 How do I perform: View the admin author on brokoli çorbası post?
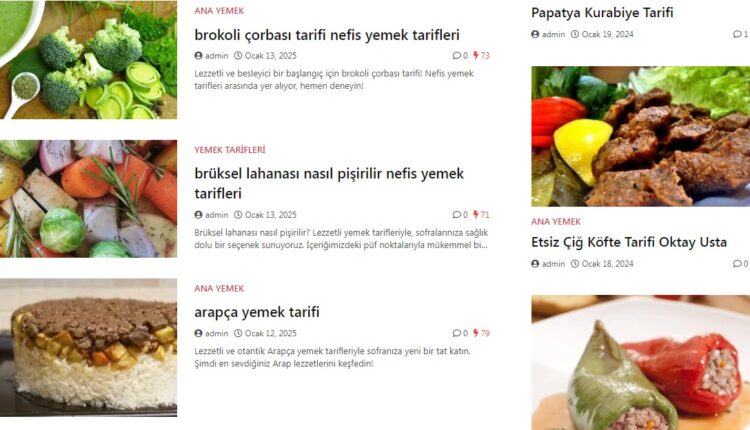coord(216,56)
